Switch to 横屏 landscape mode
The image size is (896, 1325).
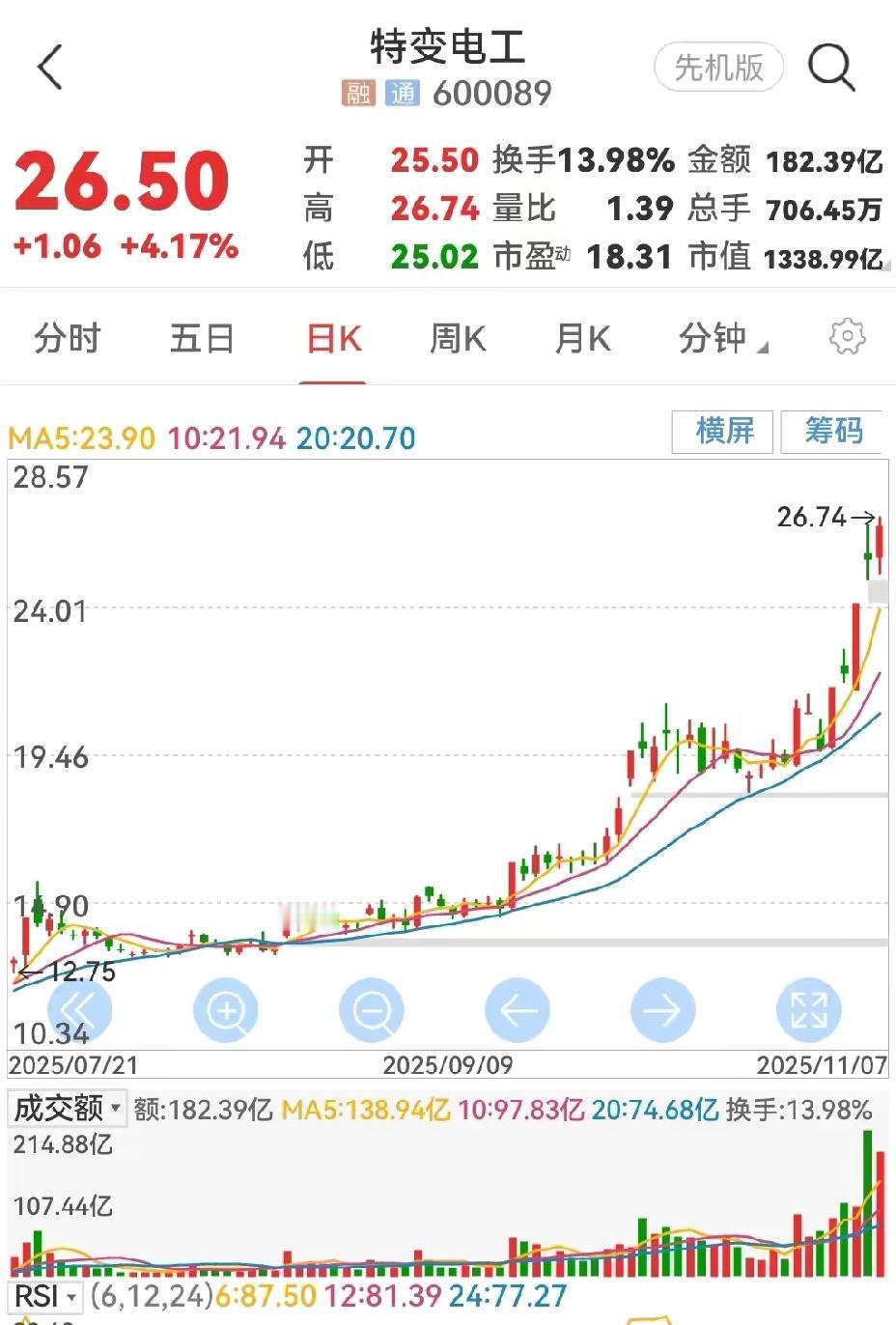coord(721,432)
